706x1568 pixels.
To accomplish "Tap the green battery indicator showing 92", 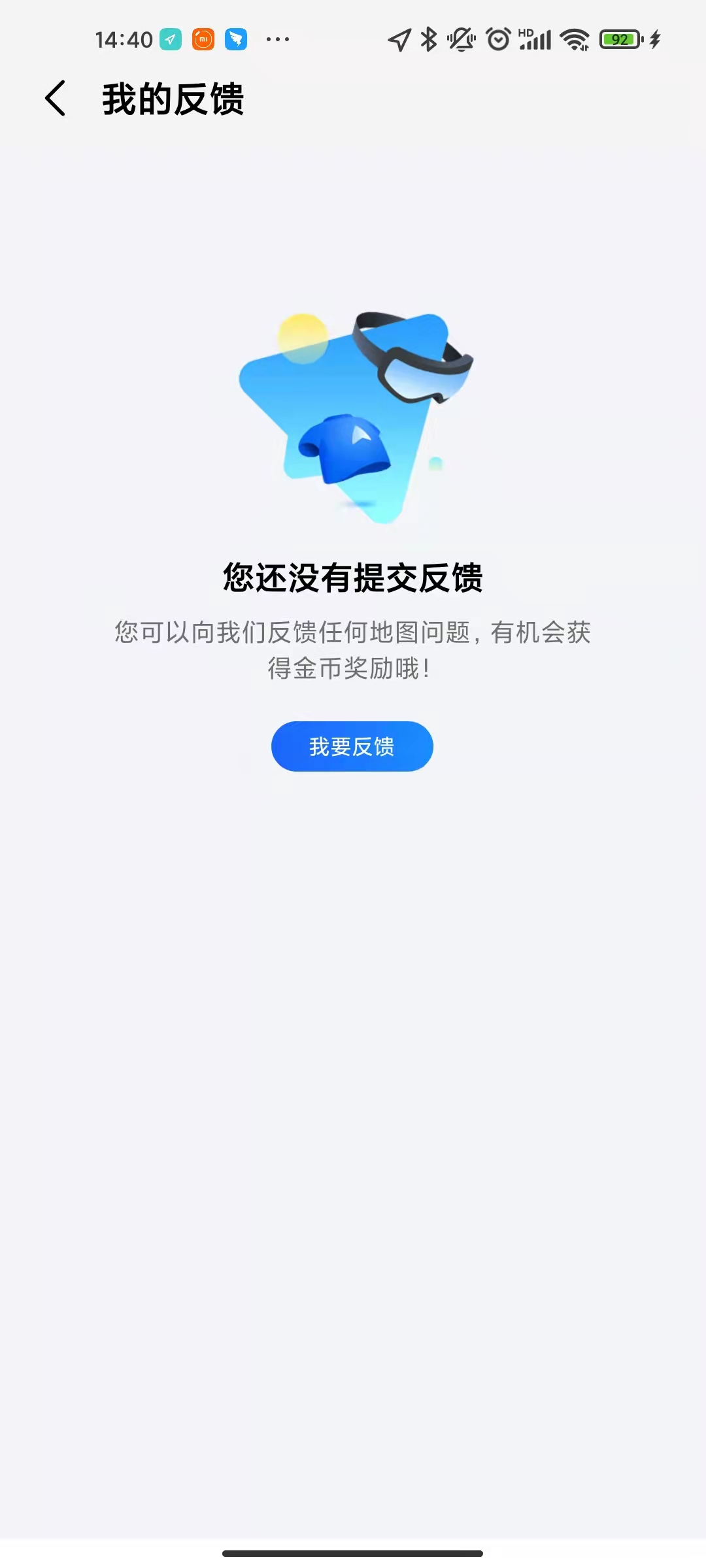I will coord(619,39).
